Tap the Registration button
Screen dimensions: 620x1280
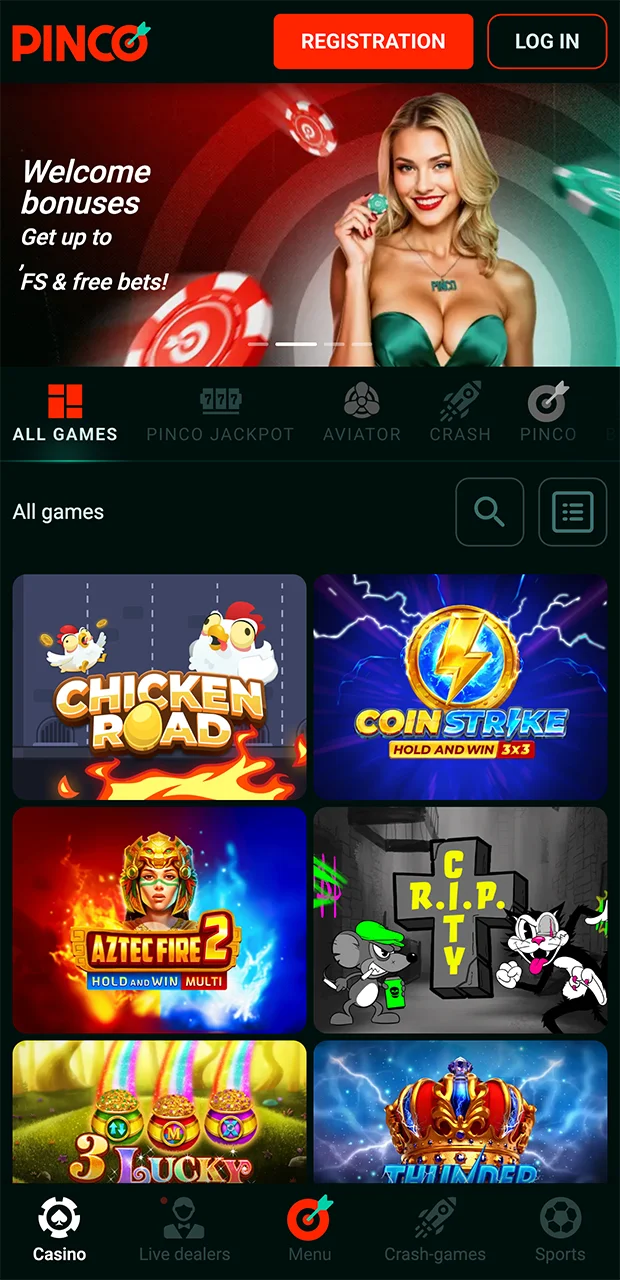(373, 42)
